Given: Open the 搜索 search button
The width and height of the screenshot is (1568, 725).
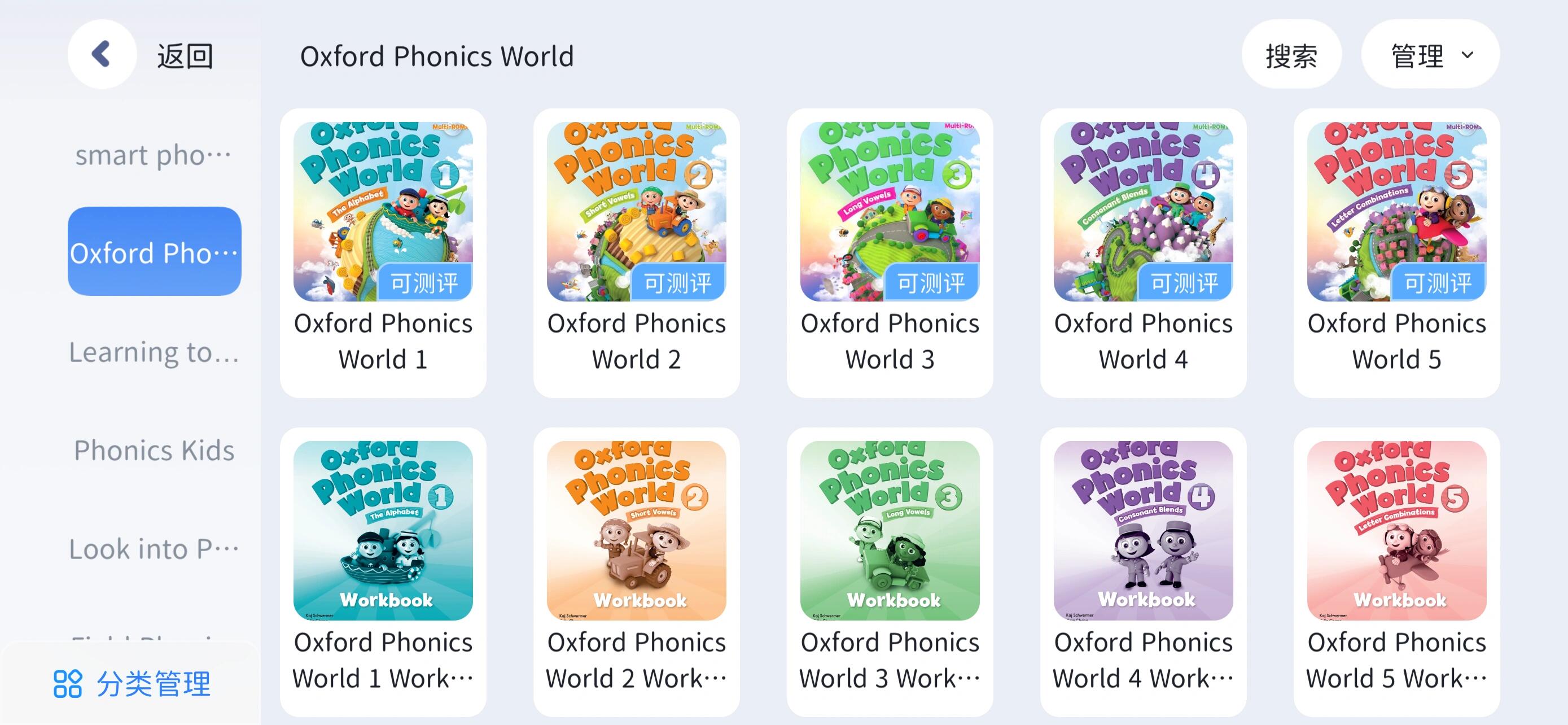Looking at the screenshot, I should coord(1291,55).
